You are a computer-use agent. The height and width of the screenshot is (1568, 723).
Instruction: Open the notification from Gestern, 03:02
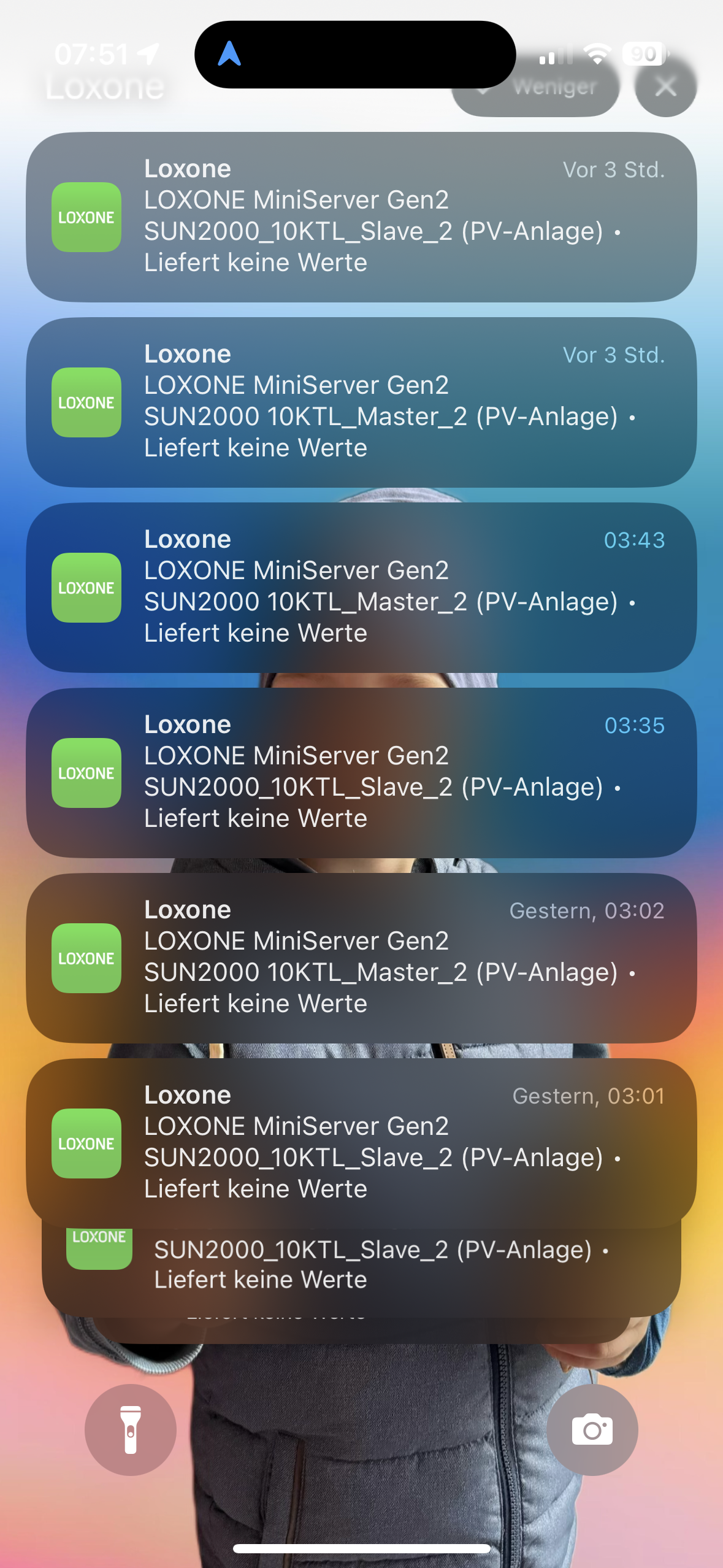(x=361, y=958)
